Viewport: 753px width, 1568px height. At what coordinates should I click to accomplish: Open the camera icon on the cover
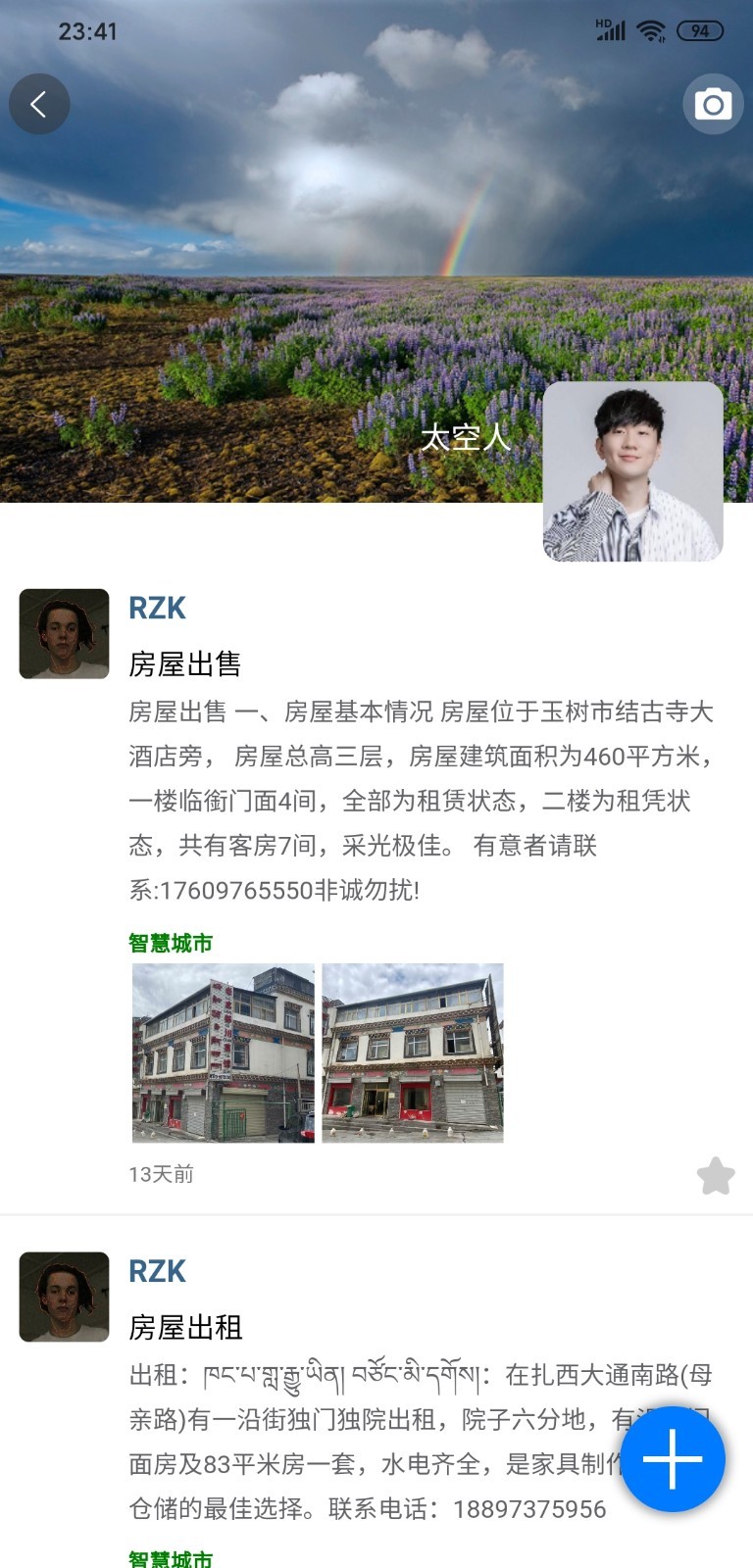click(x=713, y=104)
